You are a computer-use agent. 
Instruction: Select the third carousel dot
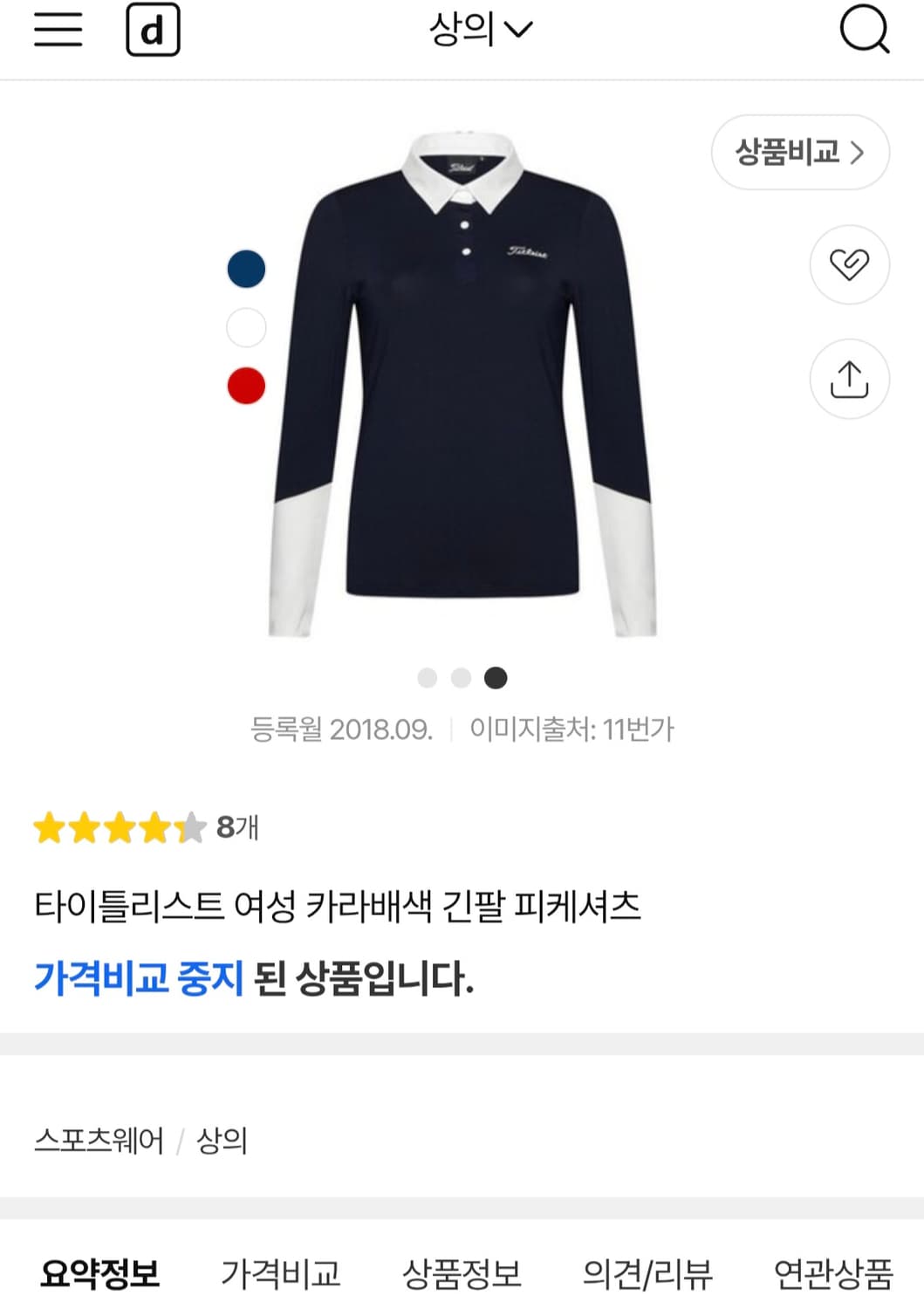coord(493,676)
